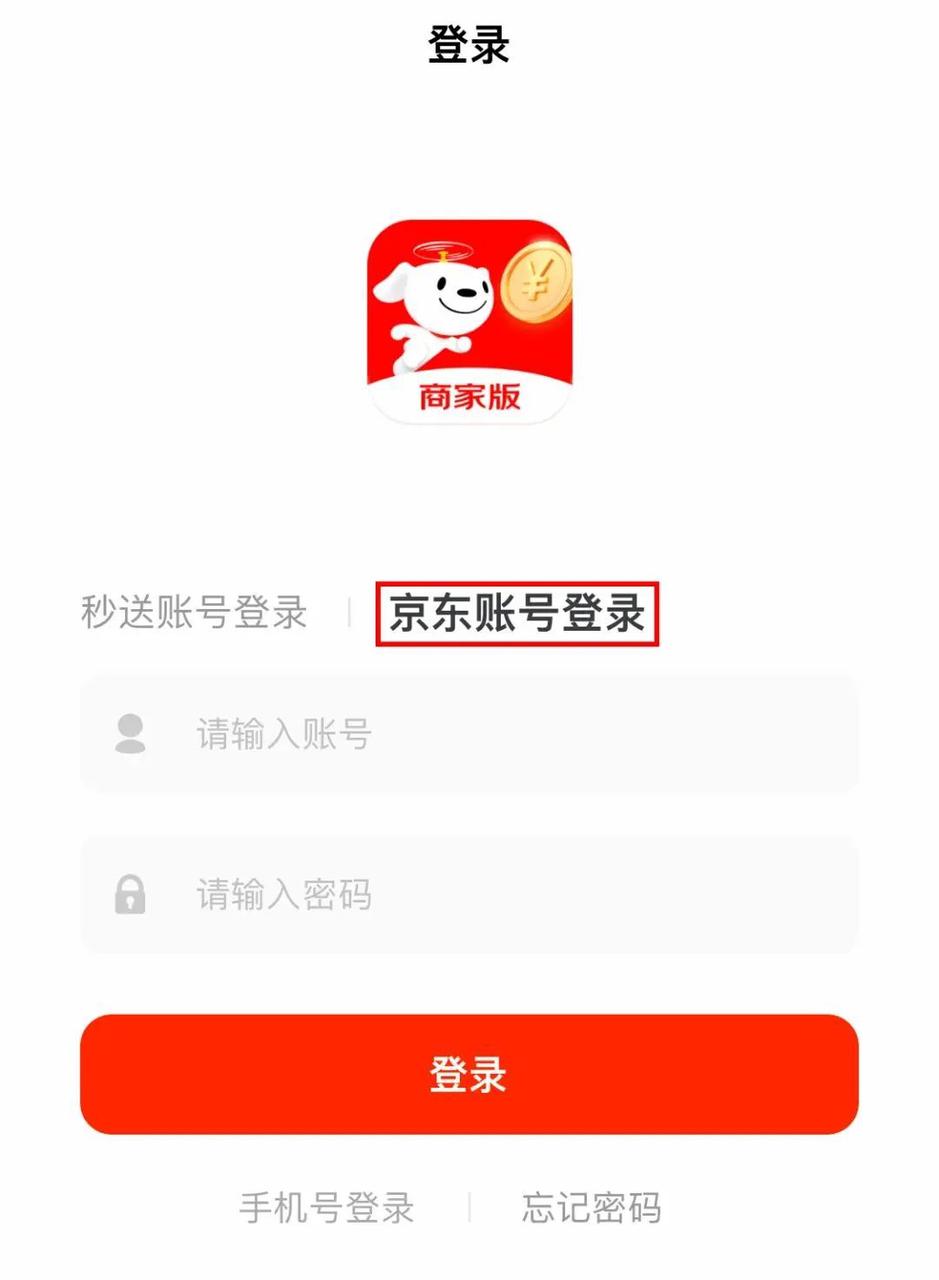Open 手机号登录 phone login

coord(327,1208)
